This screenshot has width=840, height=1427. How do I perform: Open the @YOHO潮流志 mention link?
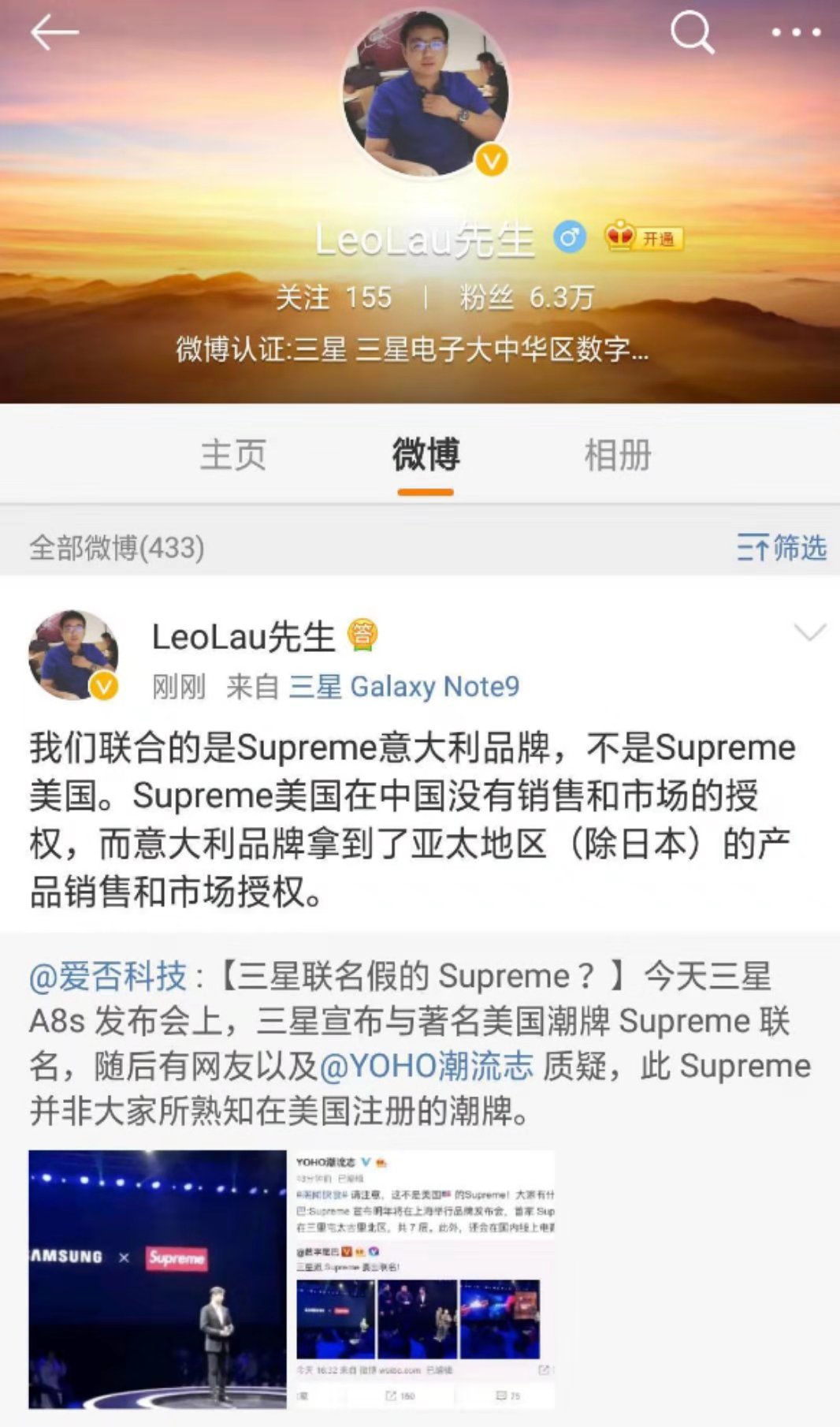tap(426, 1066)
